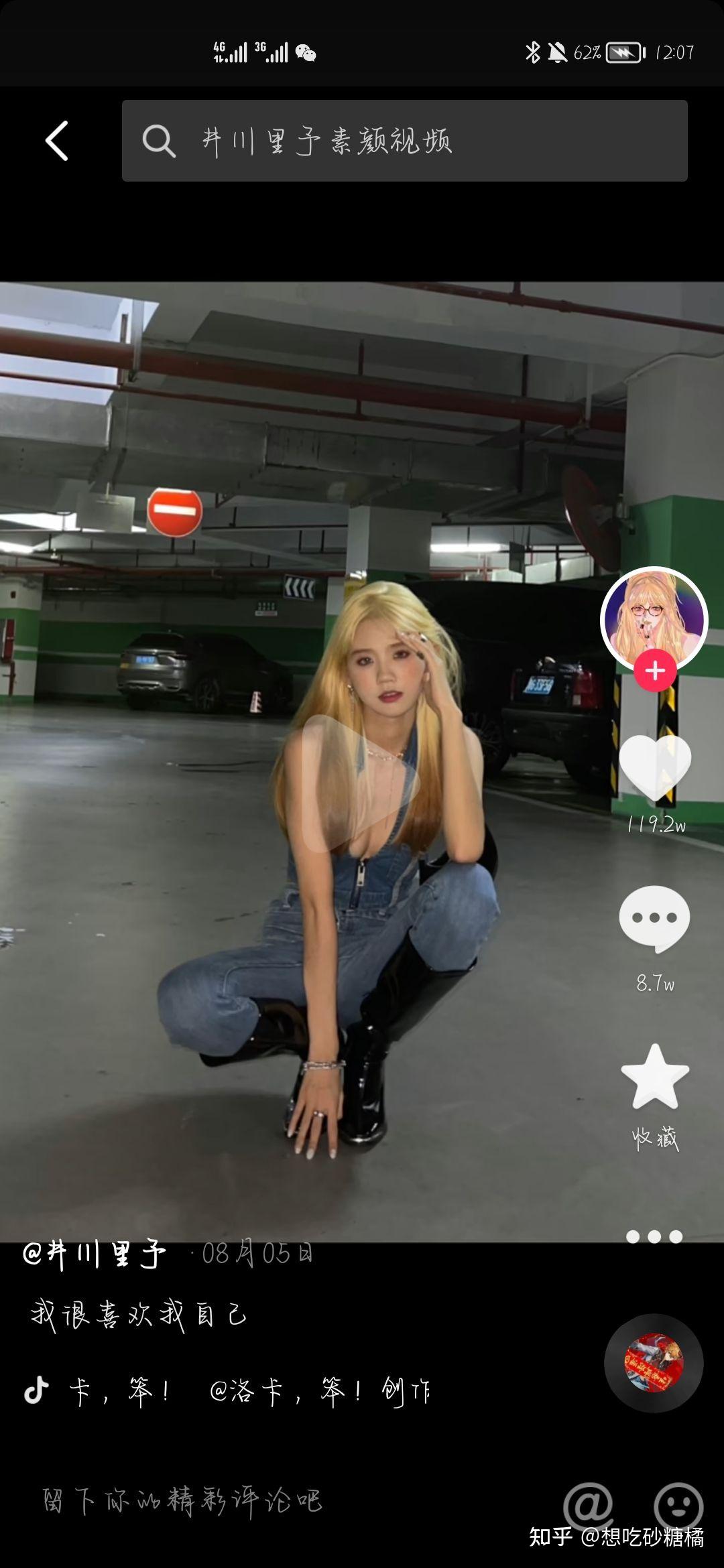This screenshot has height=1568, width=724.
Task: Add the video to 收藏 favorites
Action: tap(655, 1077)
